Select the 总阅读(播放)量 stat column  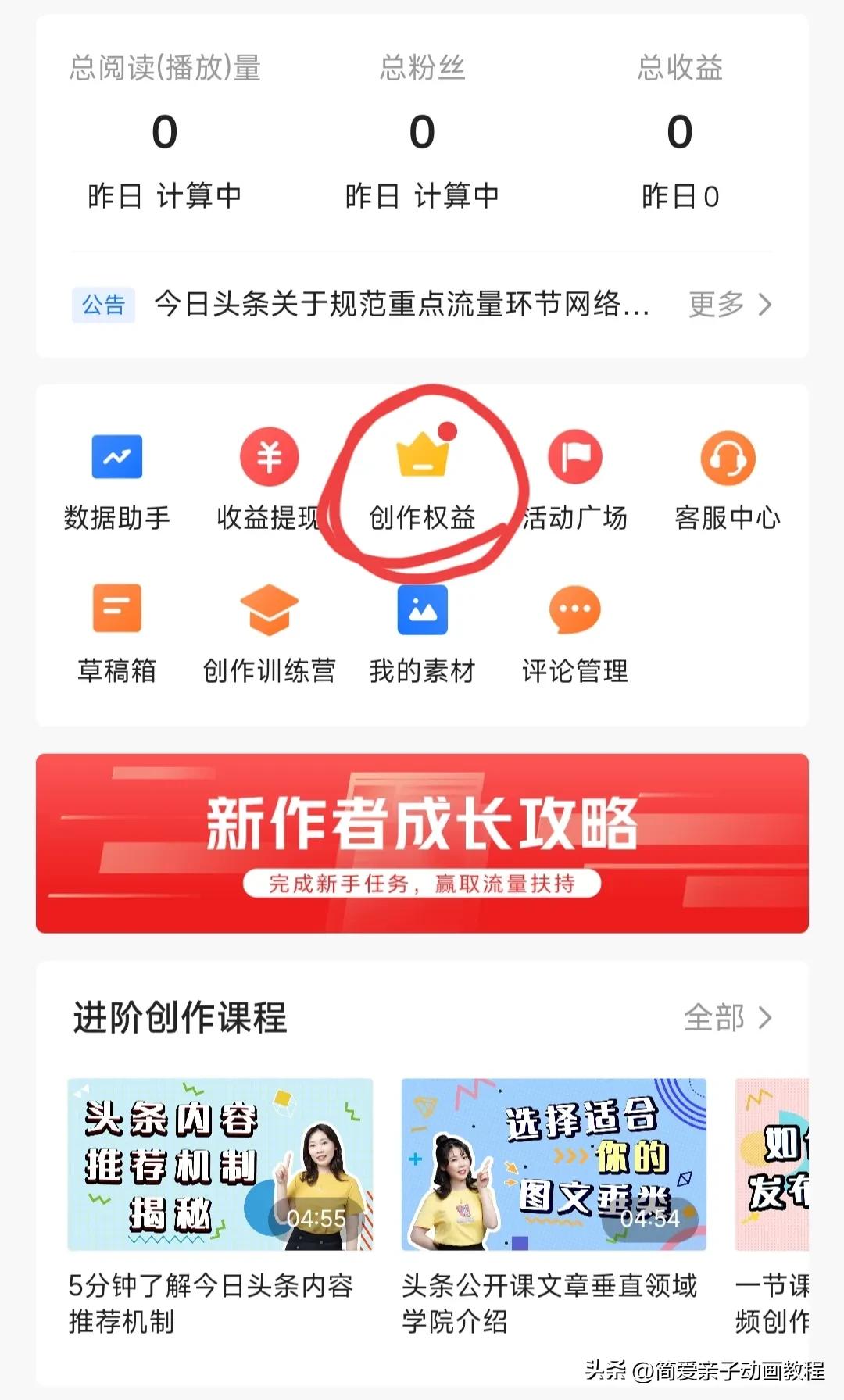click(163, 133)
